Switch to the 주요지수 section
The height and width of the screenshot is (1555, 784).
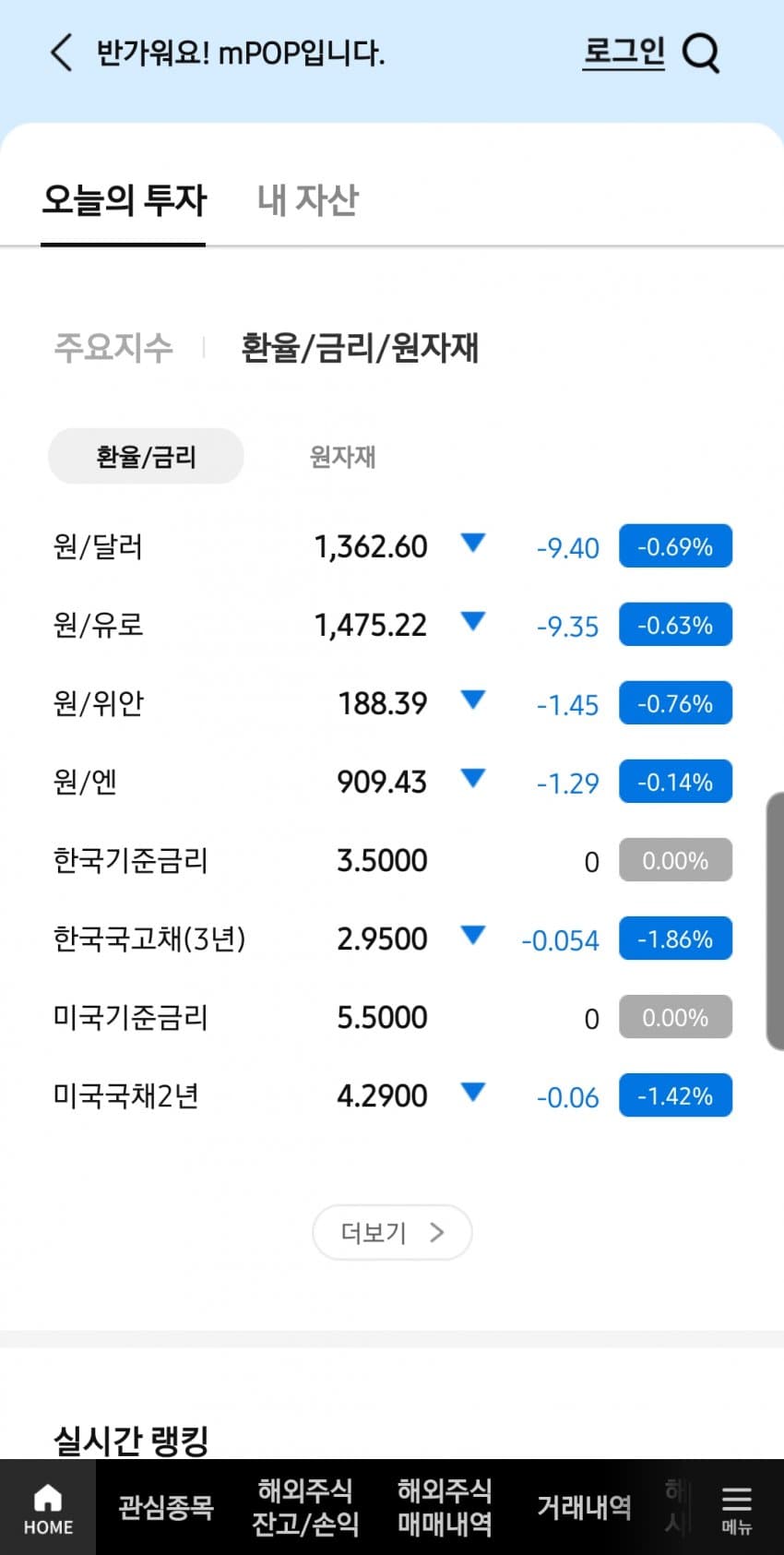(113, 347)
